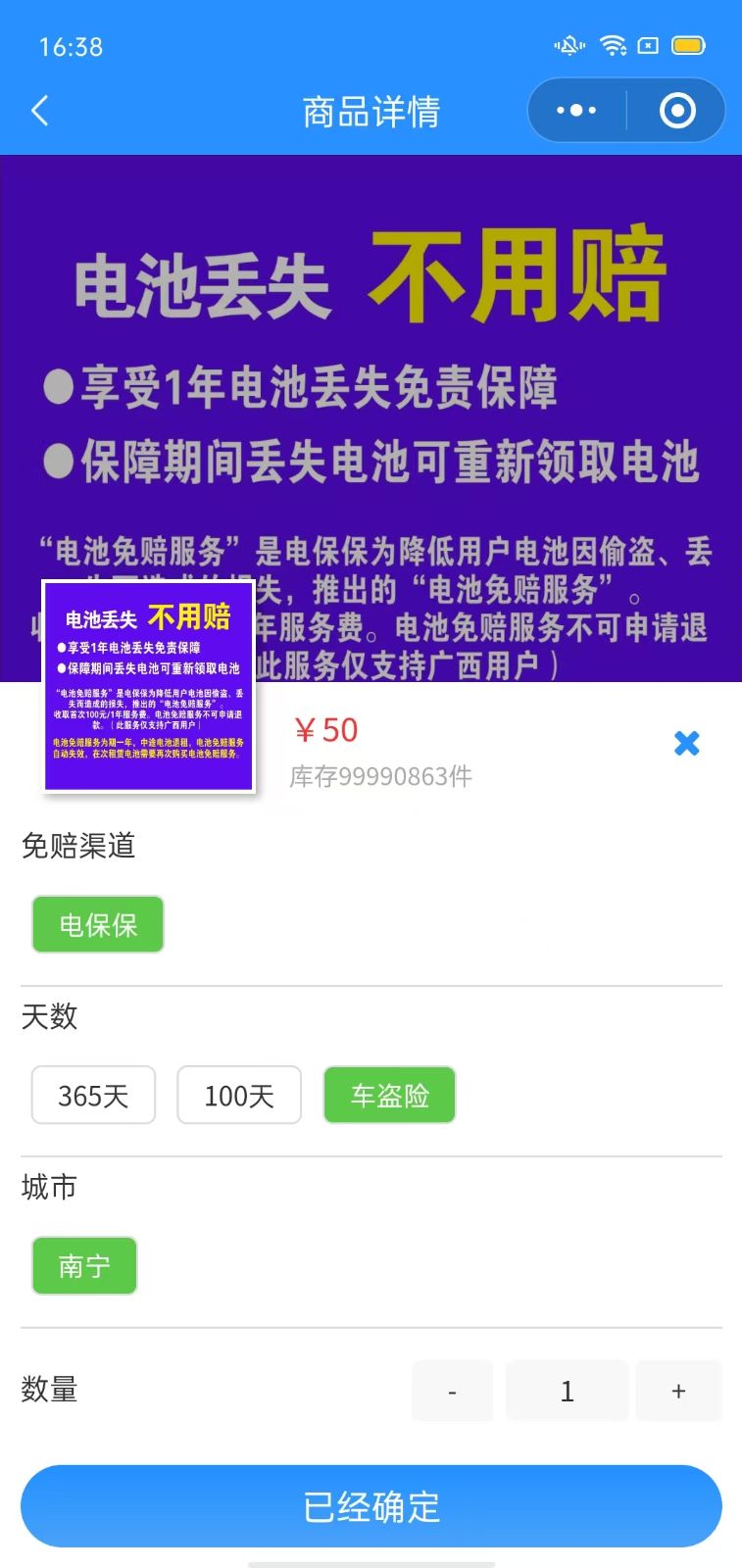The height and width of the screenshot is (1568, 742).
Task: Open the product thumbnail image
Action: (x=149, y=686)
